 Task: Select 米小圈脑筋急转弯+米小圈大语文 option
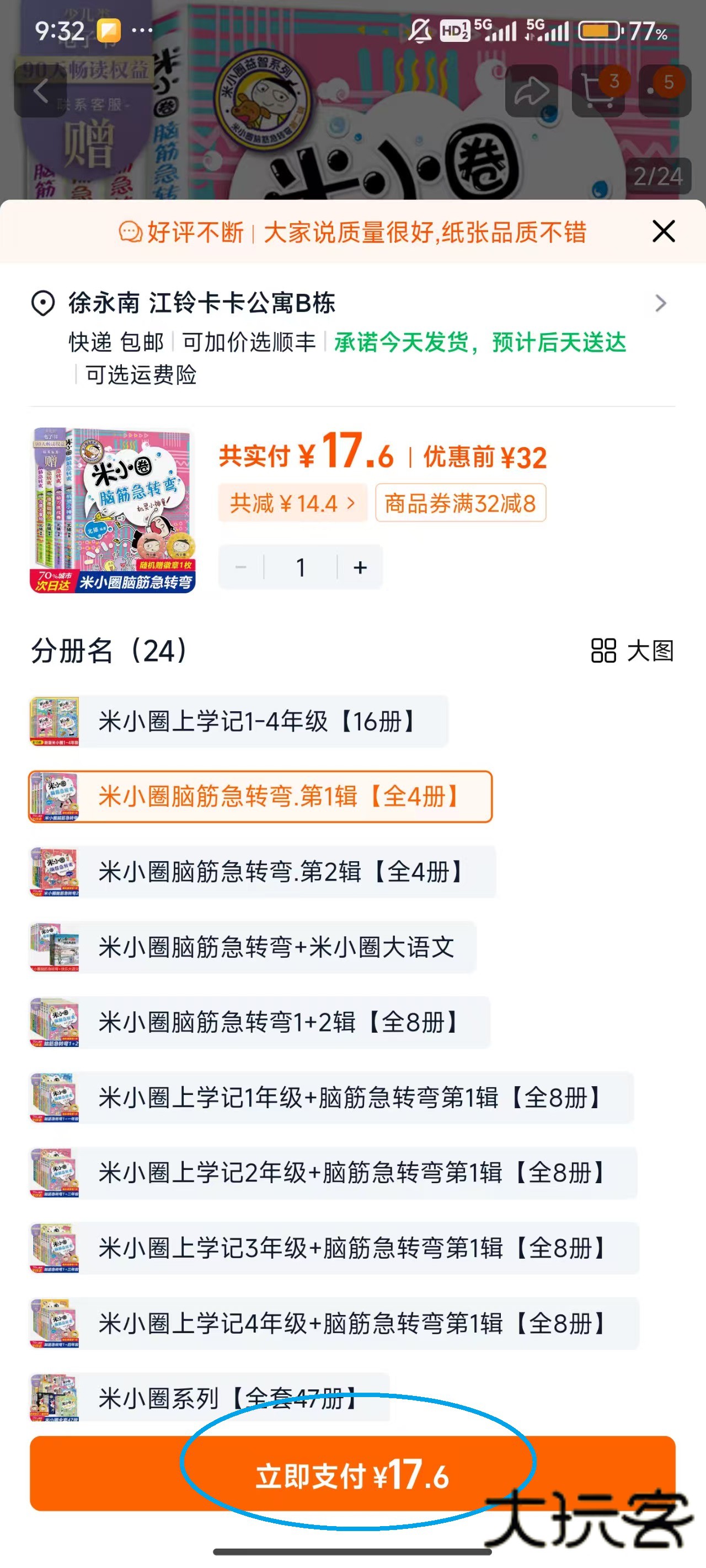pyautogui.click(x=252, y=947)
